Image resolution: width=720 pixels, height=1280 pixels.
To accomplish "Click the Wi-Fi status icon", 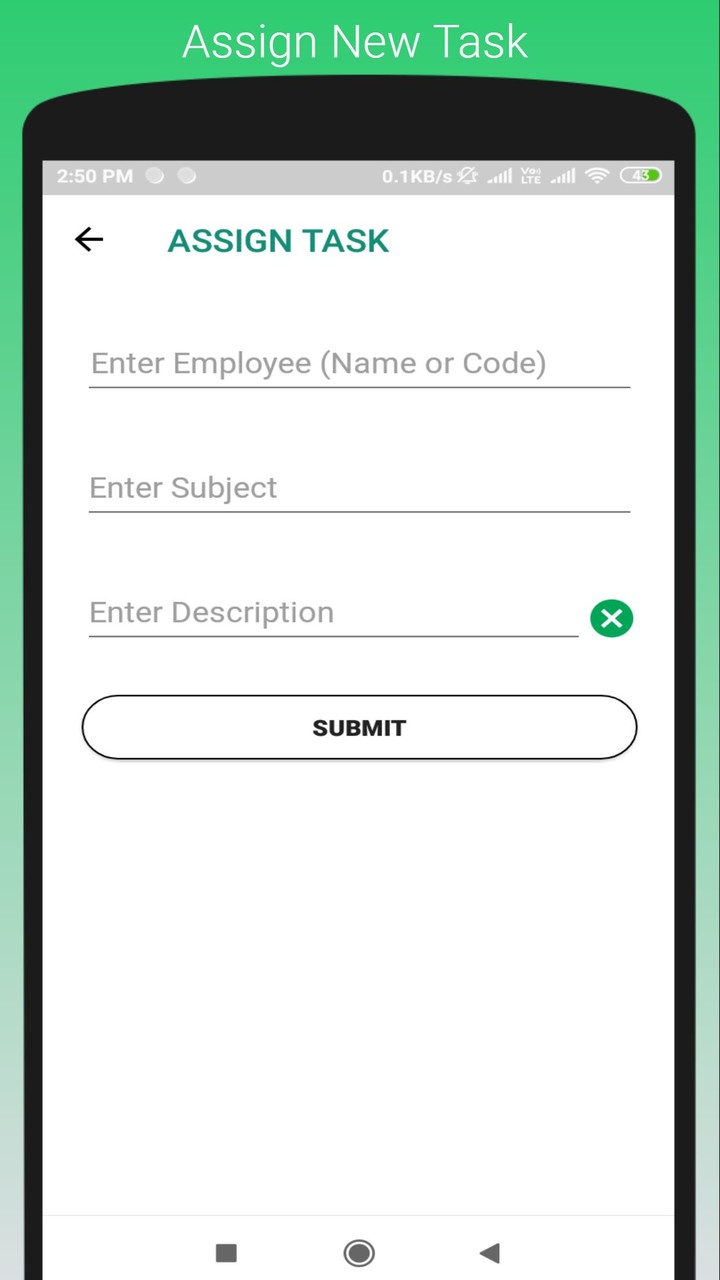I will [x=597, y=175].
